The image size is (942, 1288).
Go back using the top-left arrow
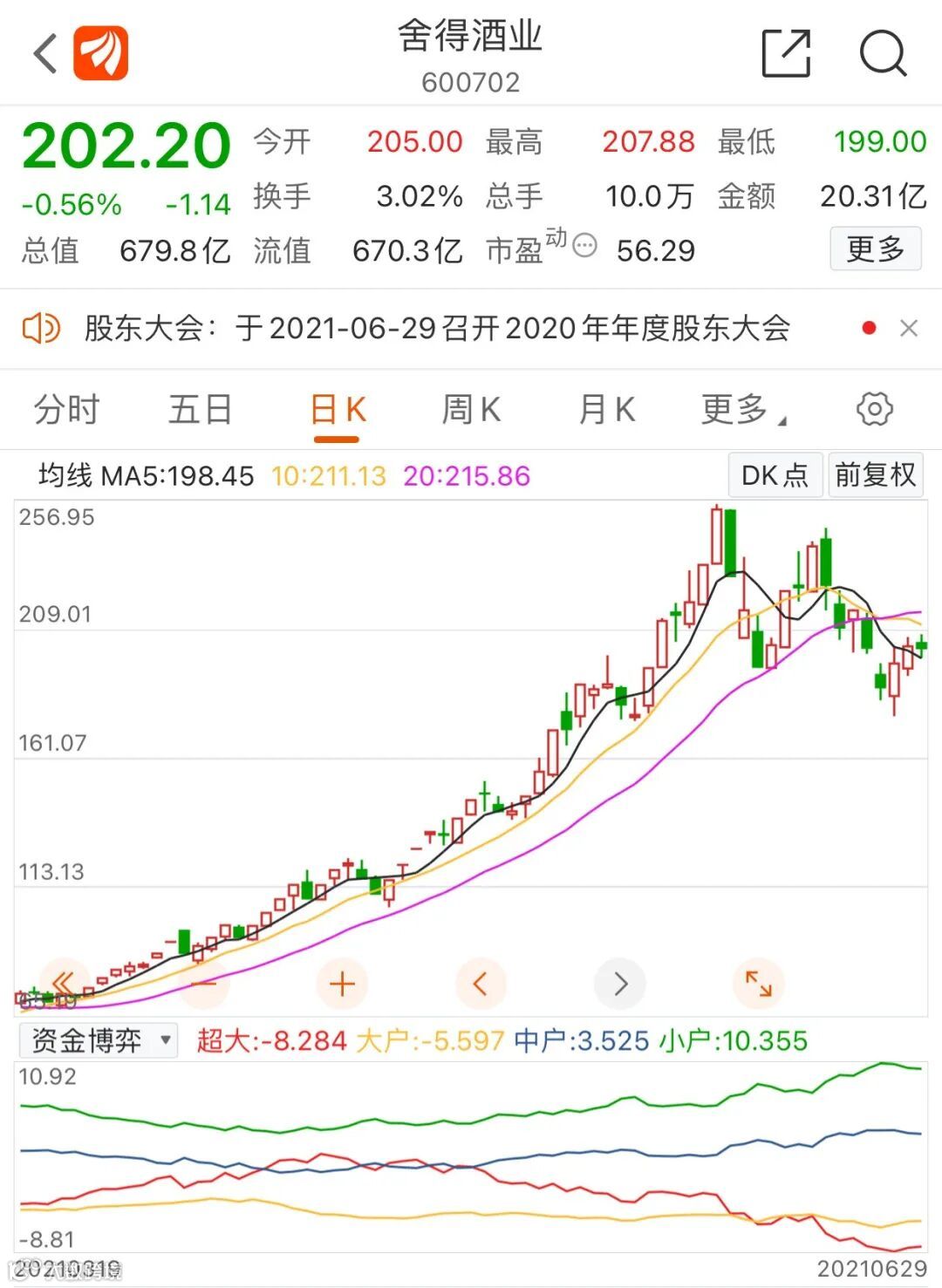pyautogui.click(x=45, y=54)
